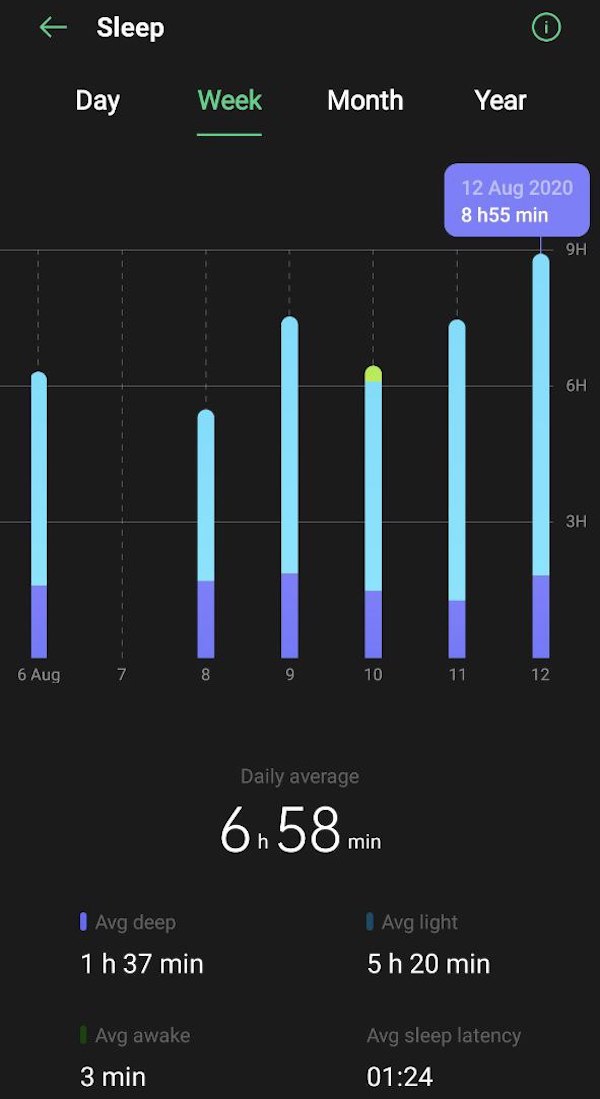This screenshot has height=1099, width=600.
Task: Show the Year view
Action: click(500, 101)
